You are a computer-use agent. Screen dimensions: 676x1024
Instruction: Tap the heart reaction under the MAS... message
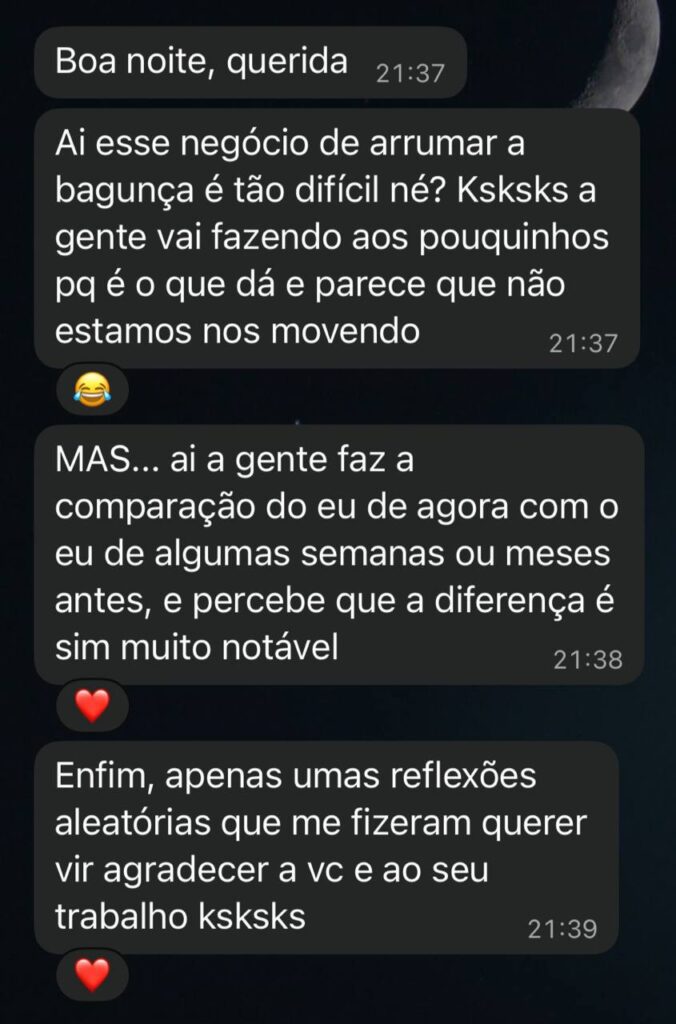[91, 706]
